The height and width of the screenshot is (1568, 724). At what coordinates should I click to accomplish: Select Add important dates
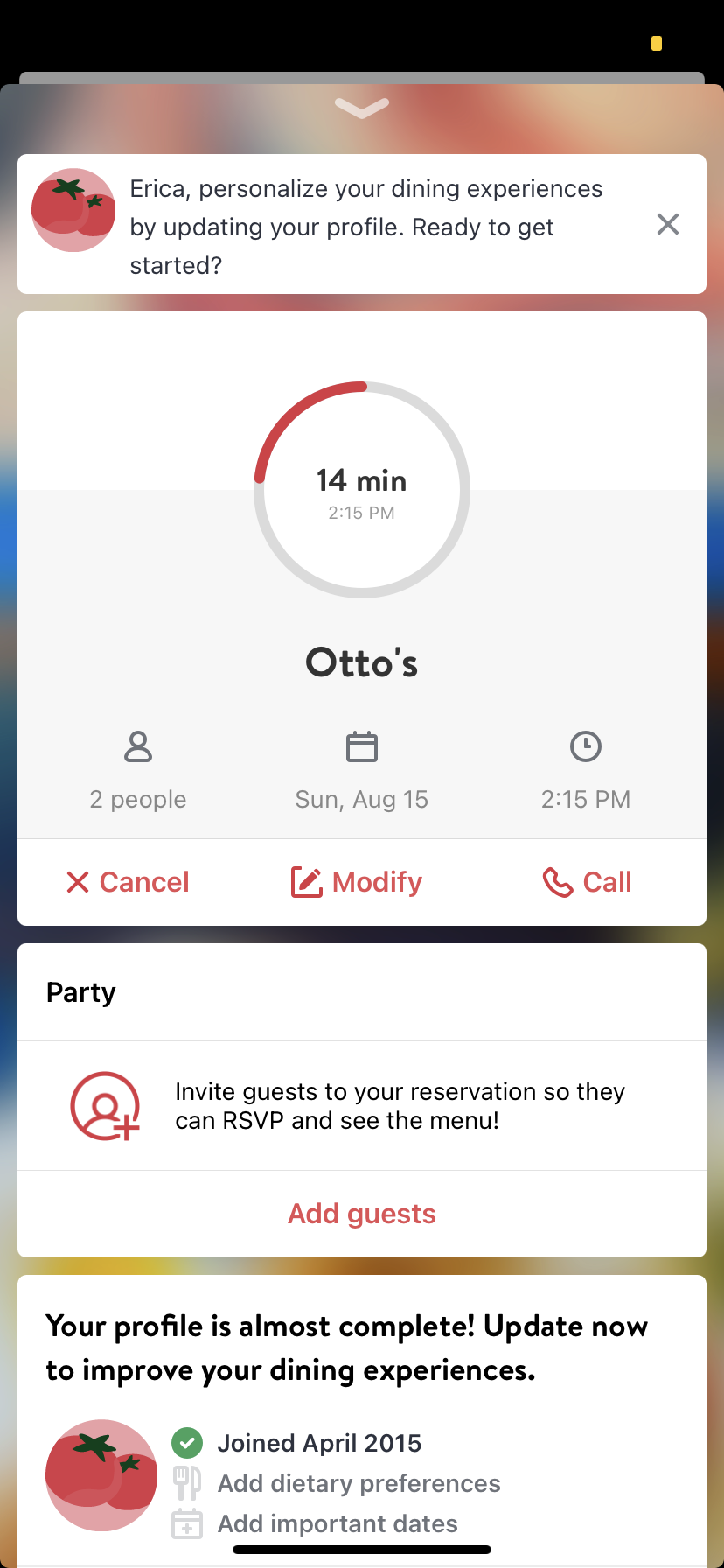pyautogui.click(x=338, y=1523)
